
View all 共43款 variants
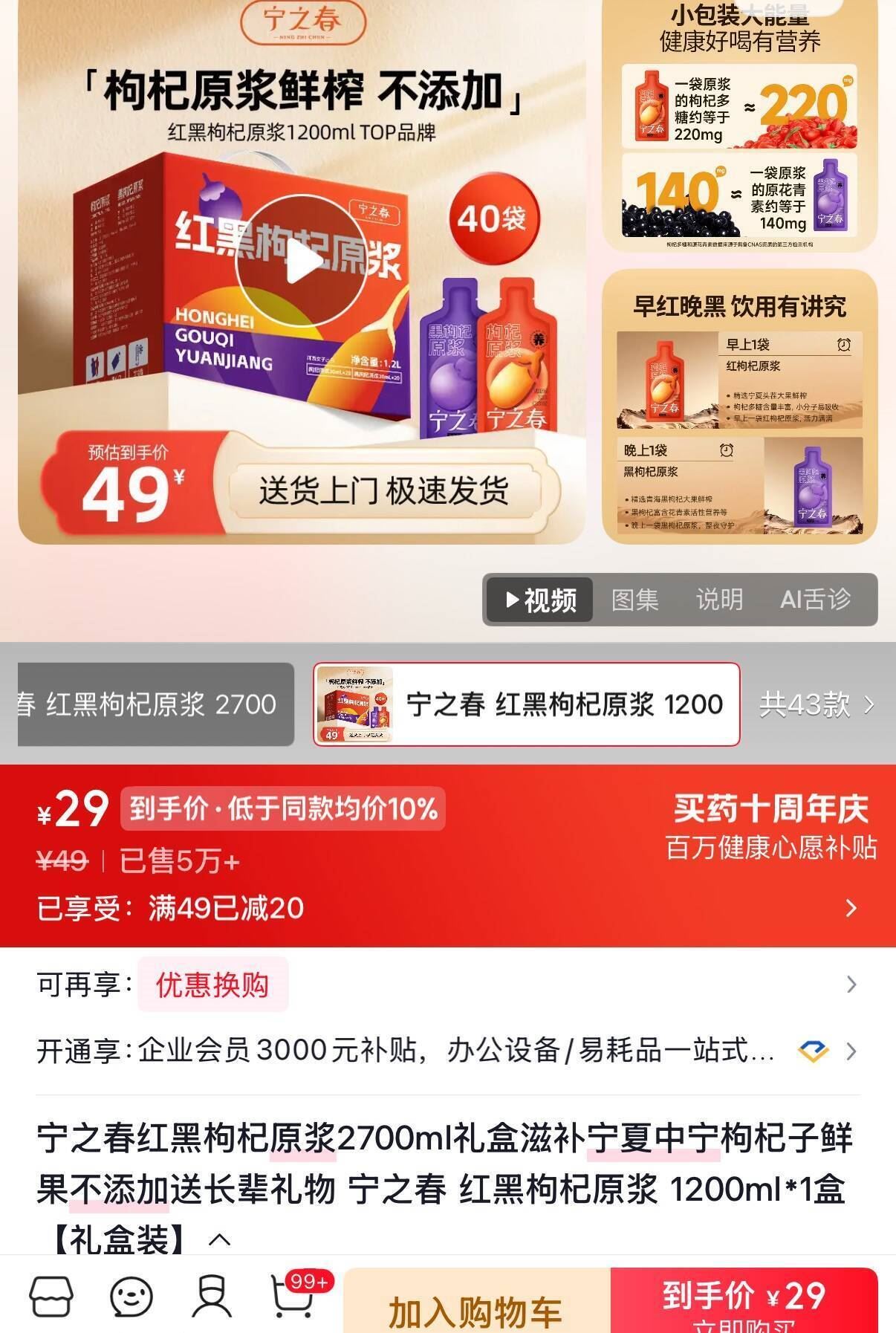click(817, 704)
